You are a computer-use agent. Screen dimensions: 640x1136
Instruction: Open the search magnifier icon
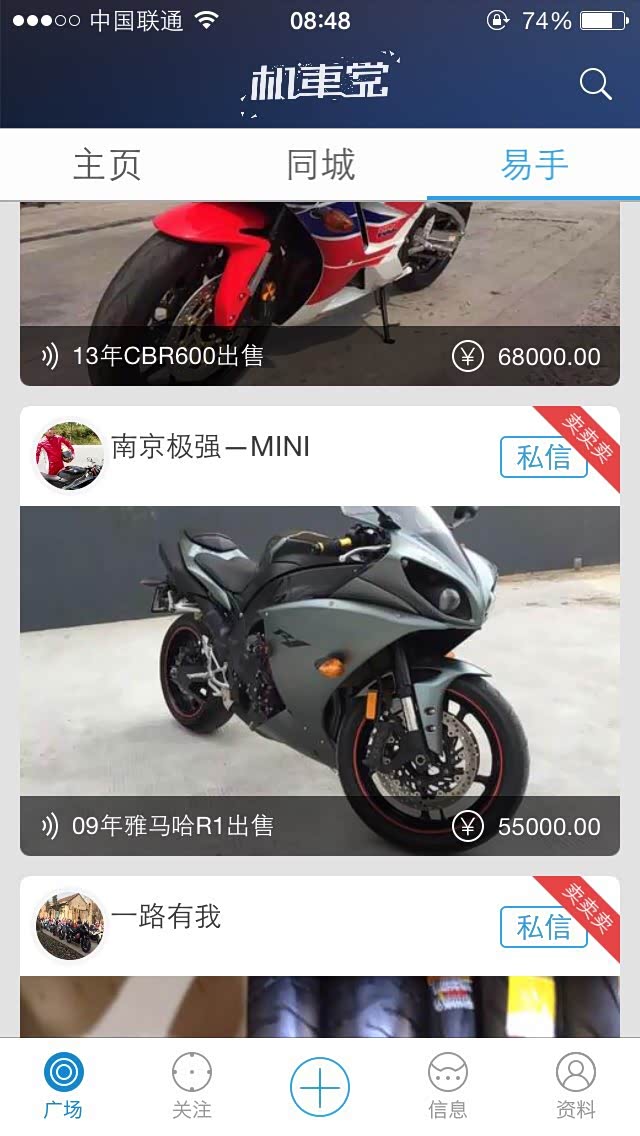point(595,85)
